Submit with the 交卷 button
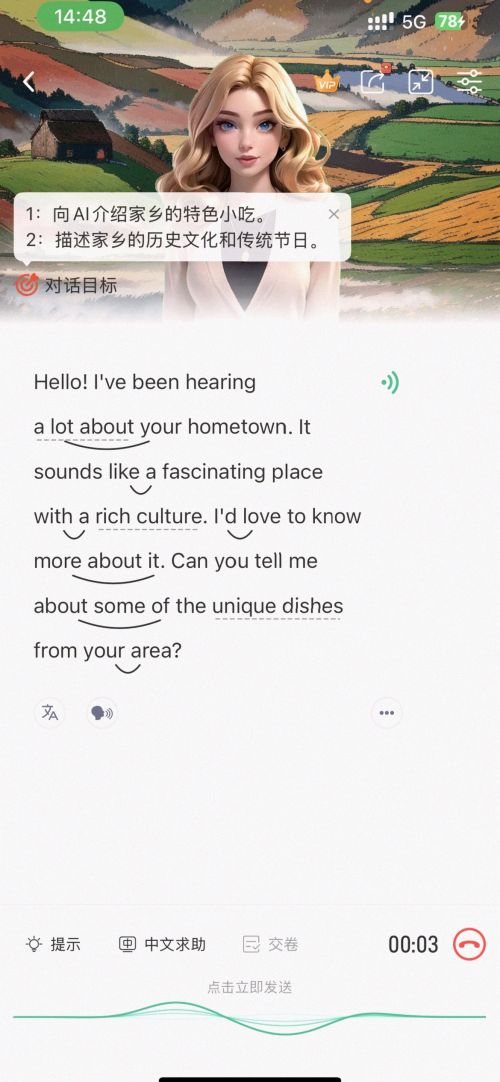500x1082 pixels. pos(270,944)
